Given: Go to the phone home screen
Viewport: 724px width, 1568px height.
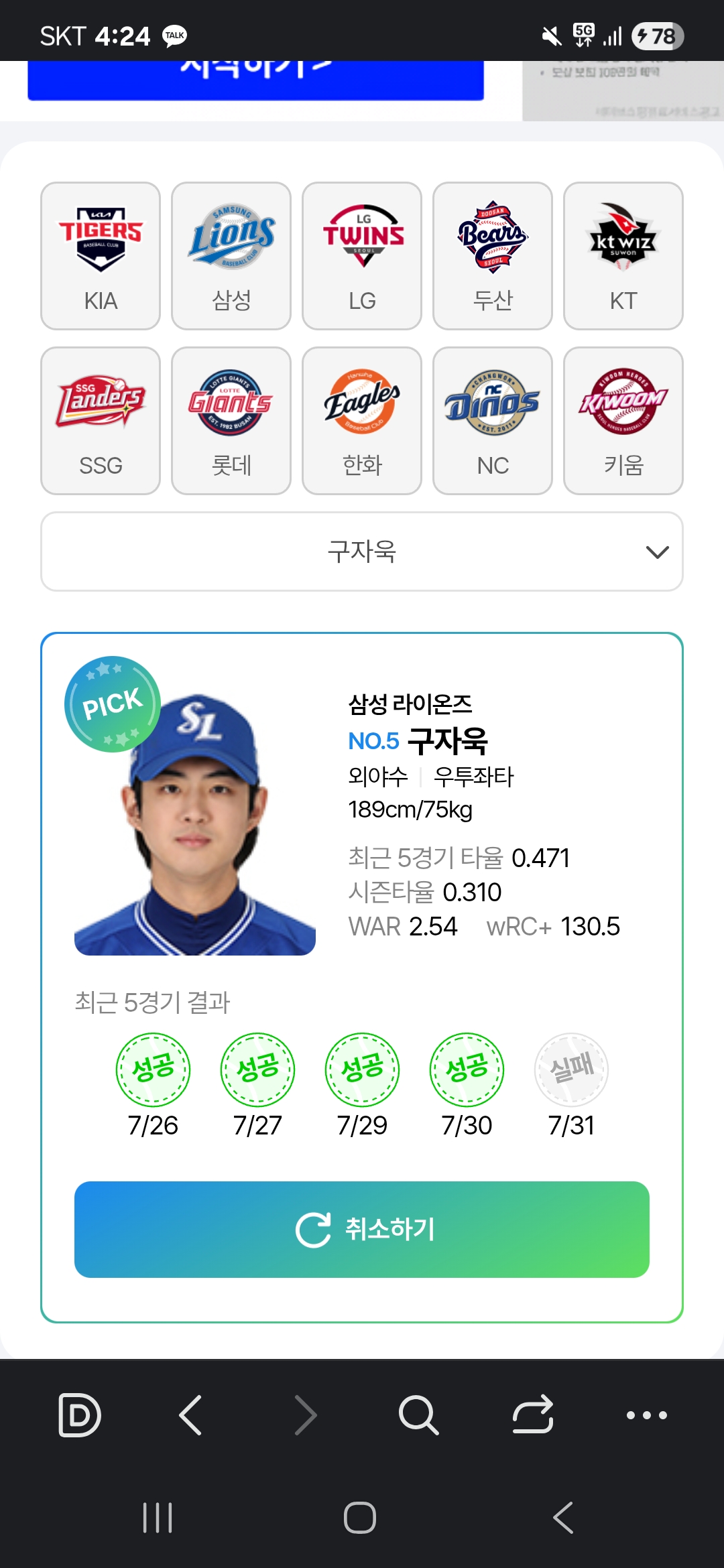Looking at the screenshot, I should pos(360,1518).
